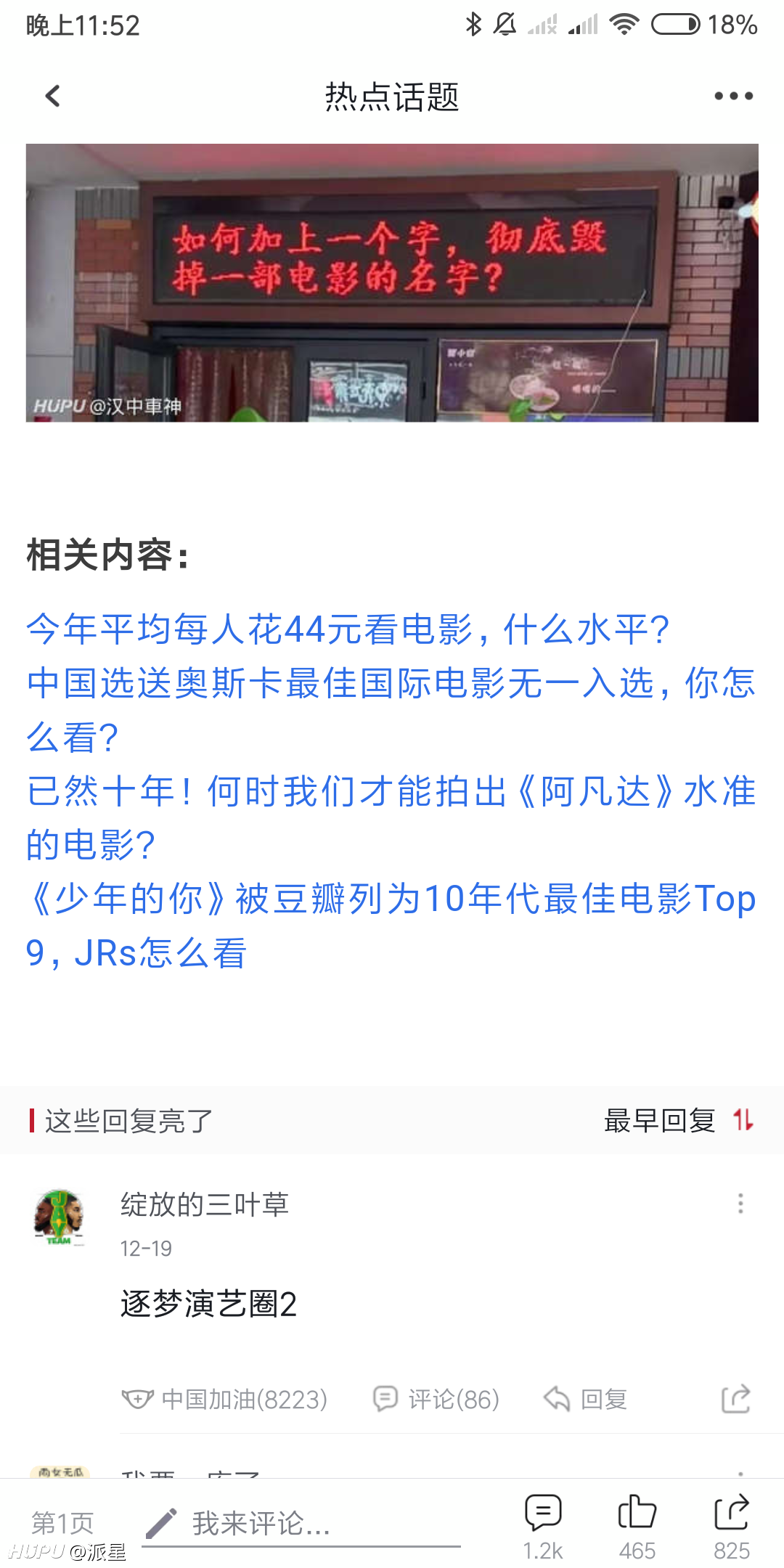Open link about 《阿凡达》-level films

point(392,817)
